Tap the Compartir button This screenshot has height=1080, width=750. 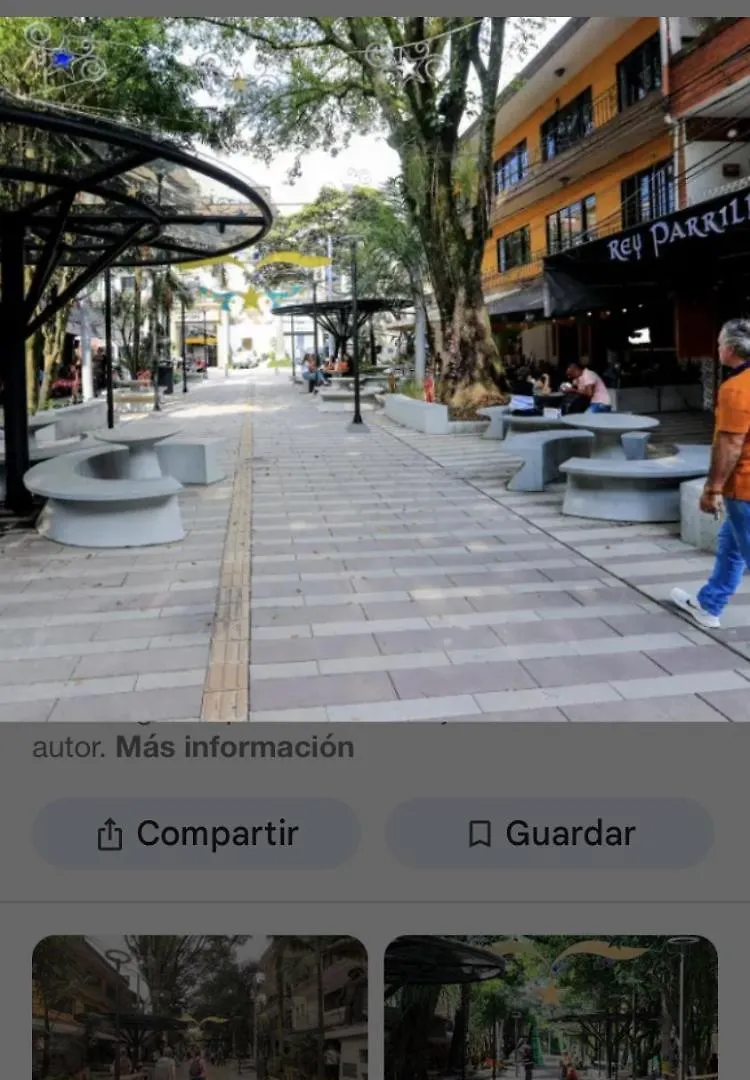pos(196,833)
